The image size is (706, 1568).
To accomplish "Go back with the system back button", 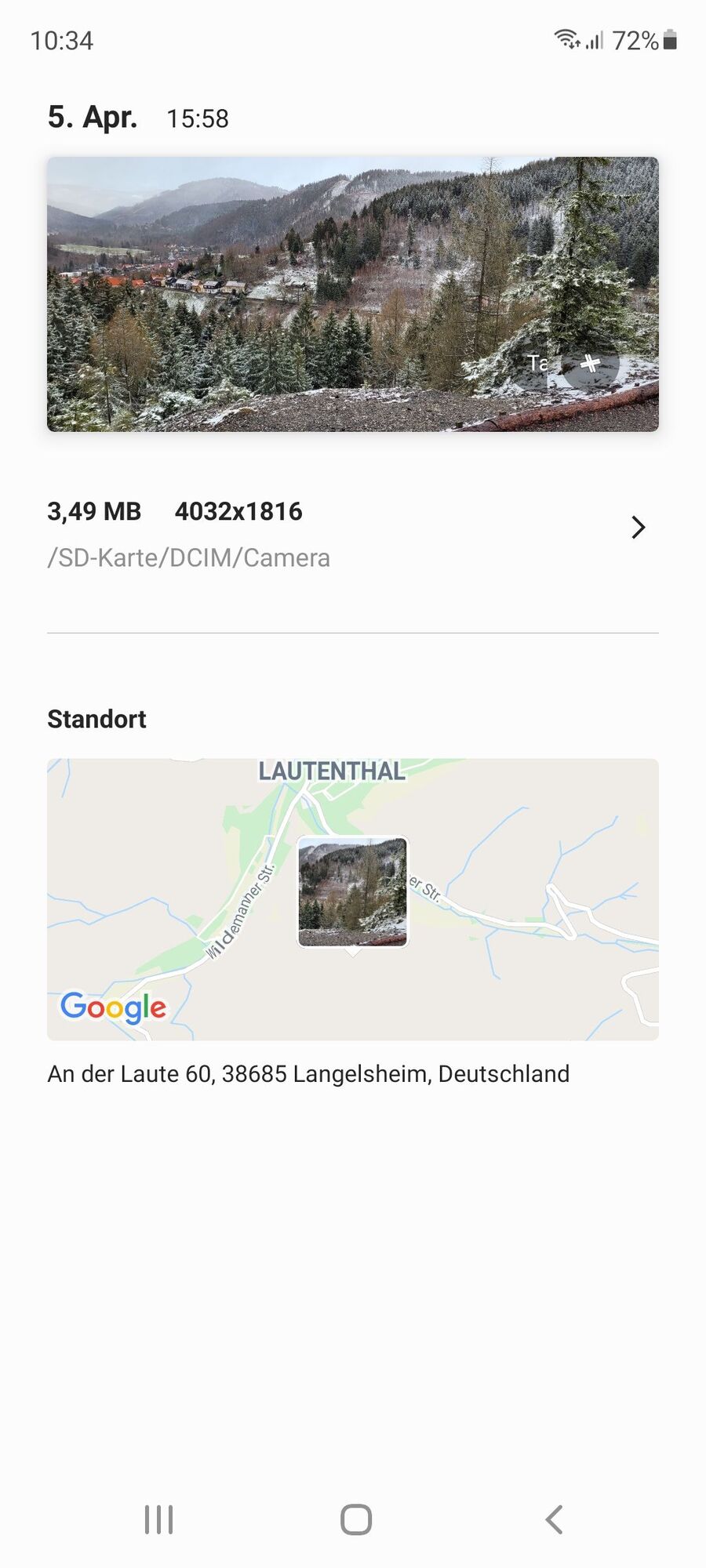I will tap(554, 1519).
